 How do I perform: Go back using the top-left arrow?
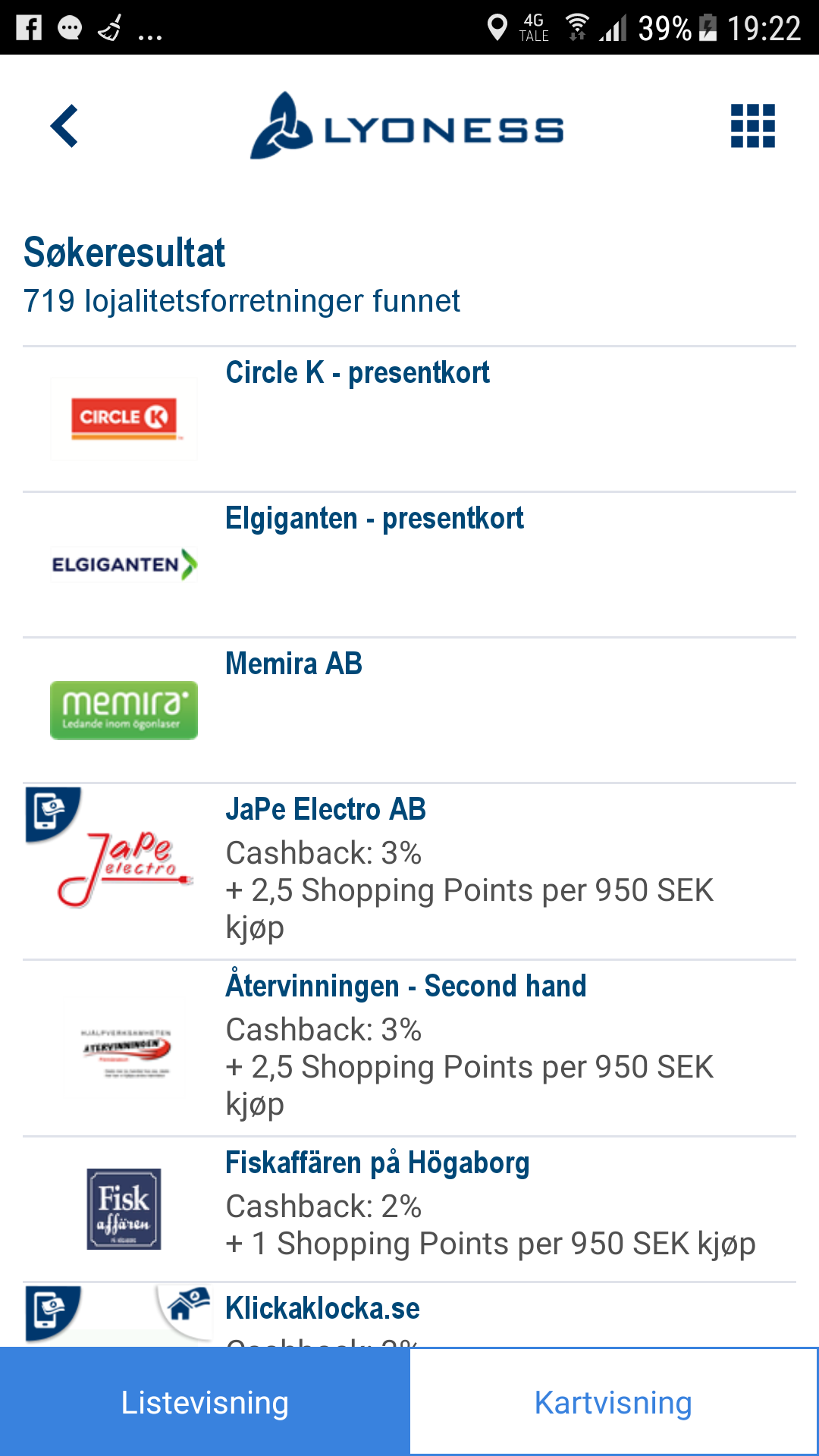click(x=64, y=126)
